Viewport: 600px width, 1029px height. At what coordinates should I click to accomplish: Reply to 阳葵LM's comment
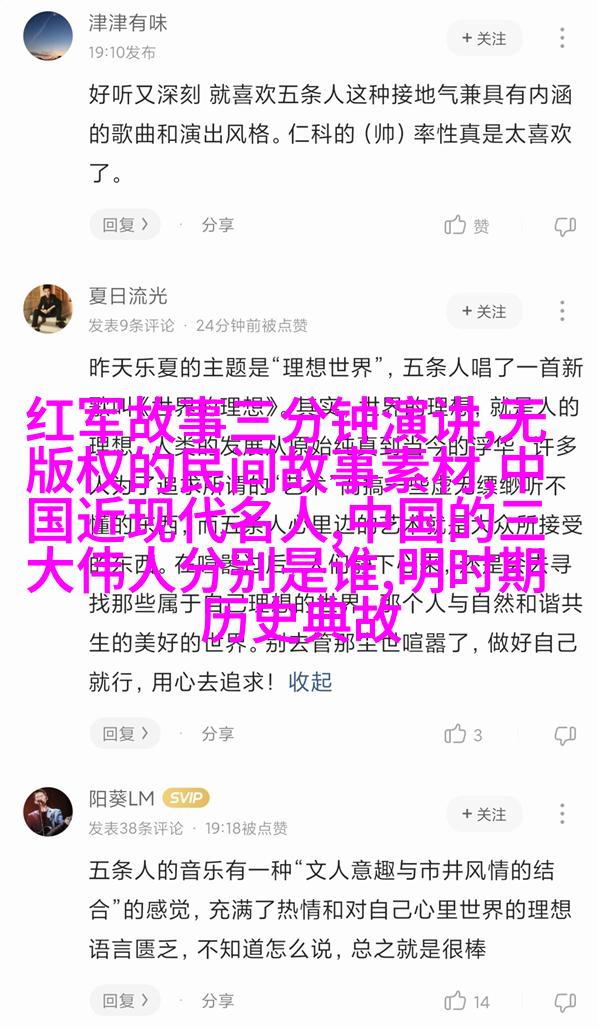[125, 1001]
